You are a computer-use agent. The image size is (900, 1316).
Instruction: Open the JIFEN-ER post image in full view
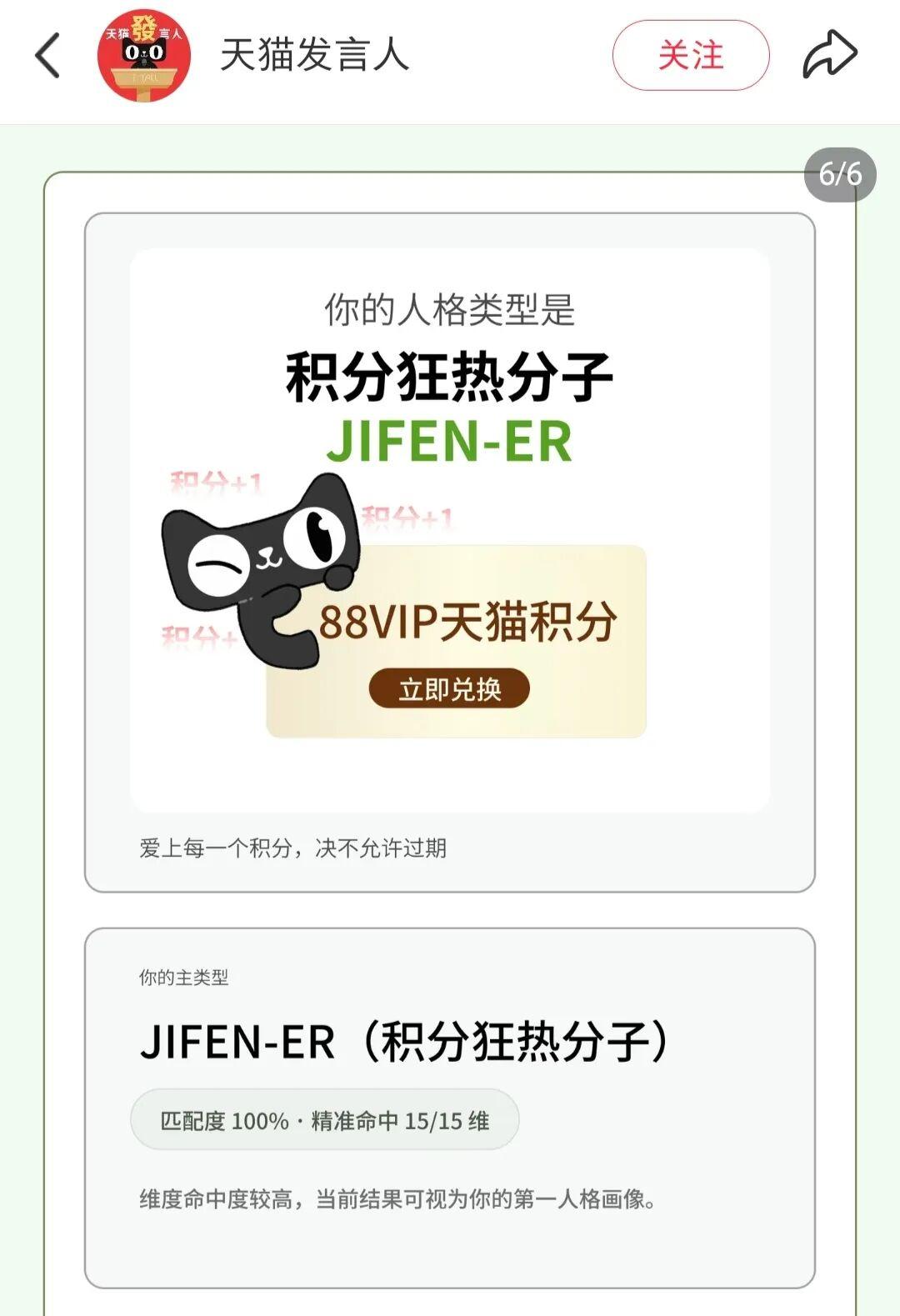(x=450, y=533)
